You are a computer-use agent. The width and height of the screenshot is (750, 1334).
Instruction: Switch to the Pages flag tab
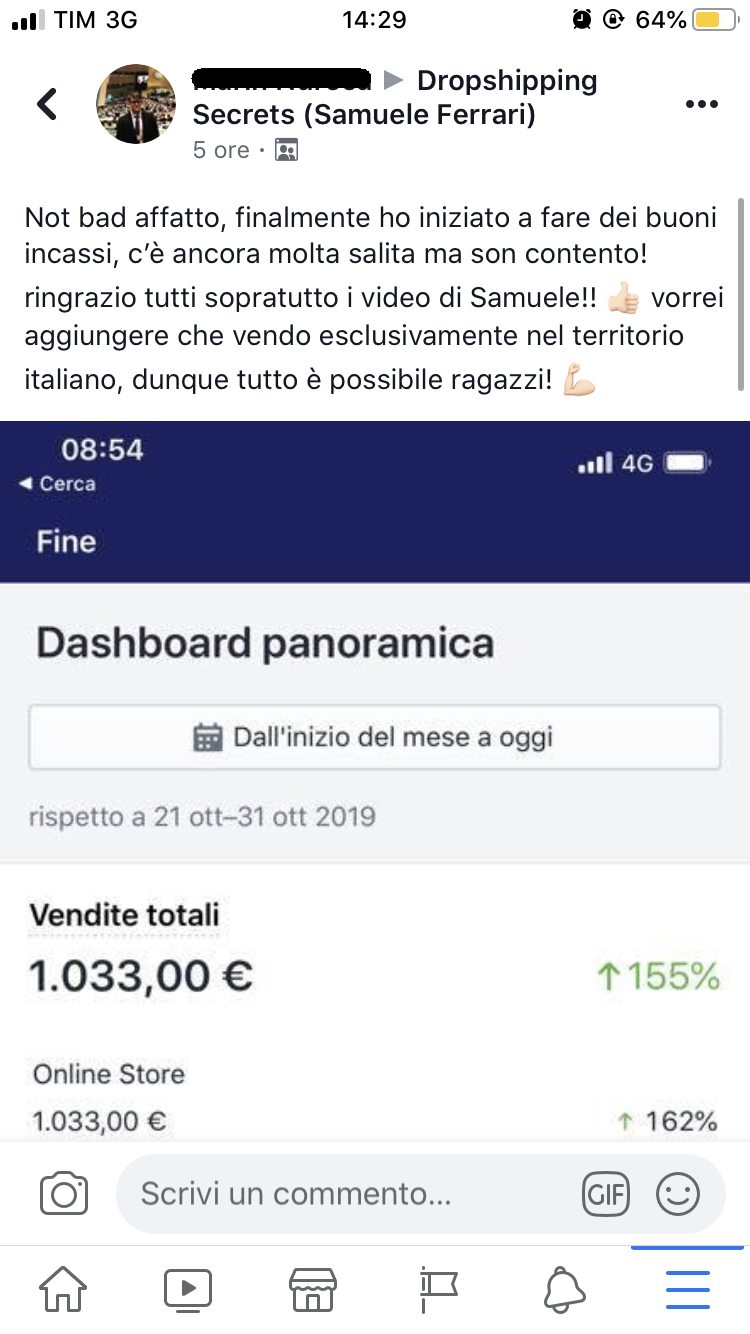[438, 1289]
